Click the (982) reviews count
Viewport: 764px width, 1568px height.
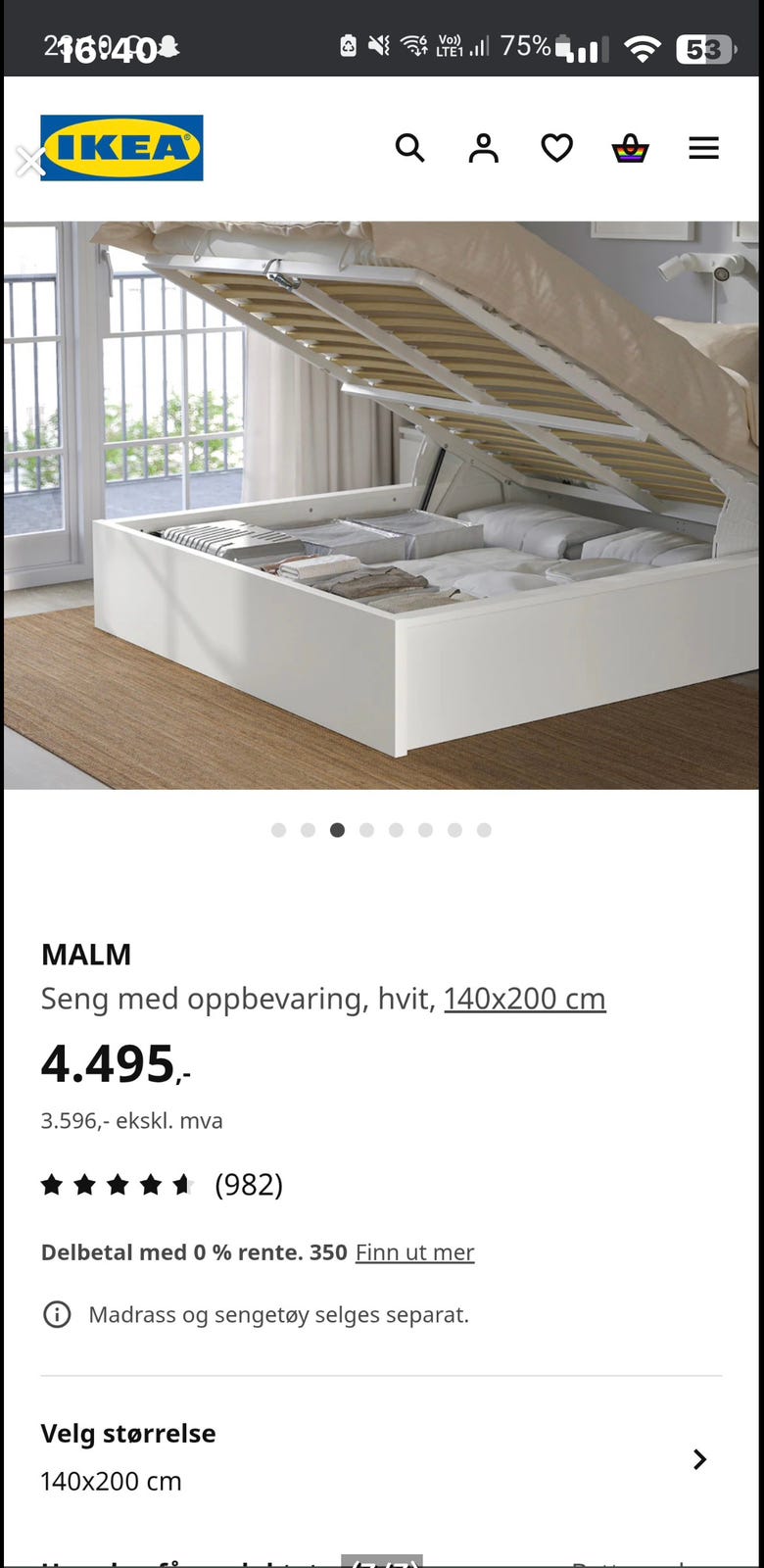tap(249, 1185)
